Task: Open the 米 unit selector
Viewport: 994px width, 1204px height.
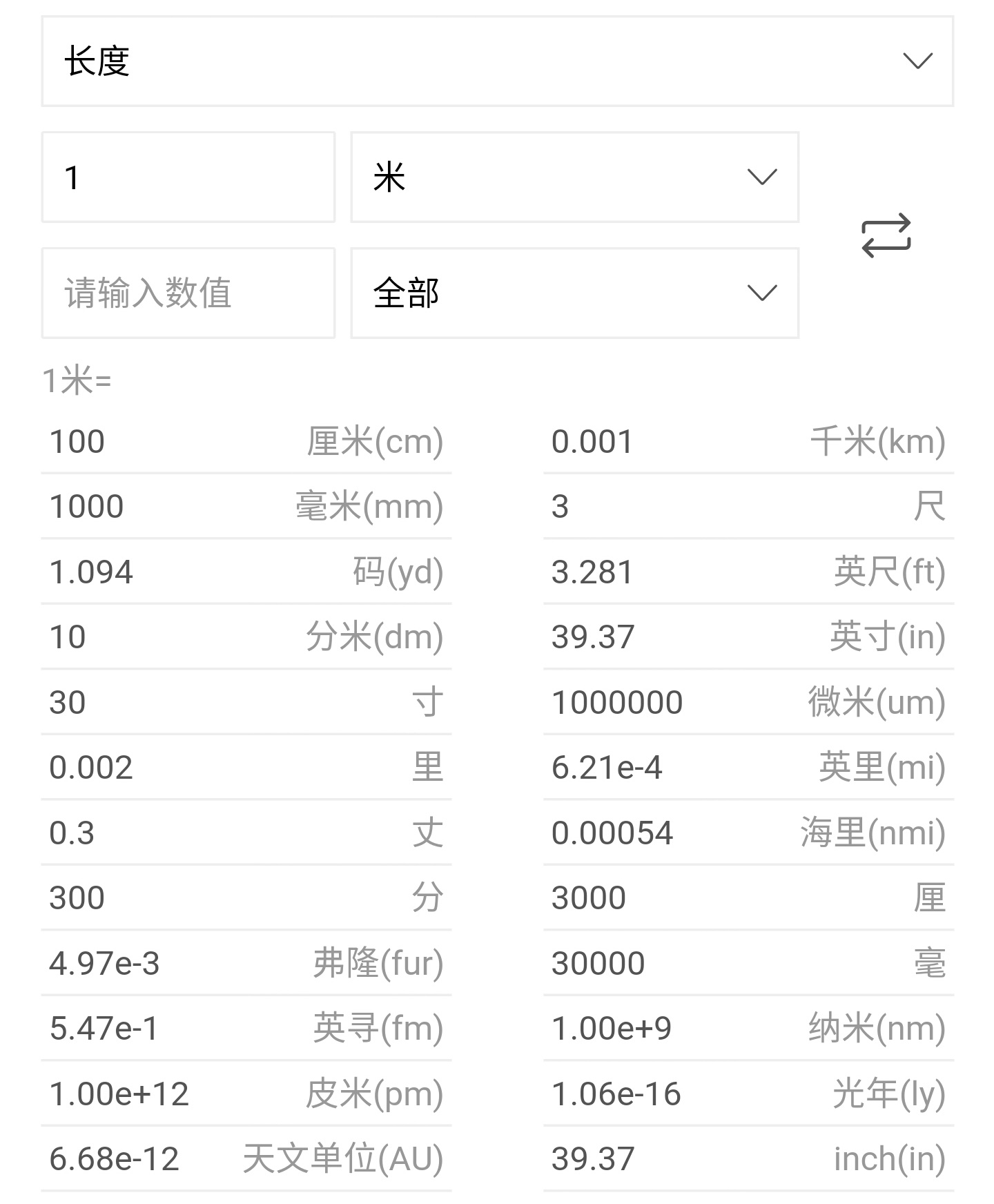Action: 573,177
